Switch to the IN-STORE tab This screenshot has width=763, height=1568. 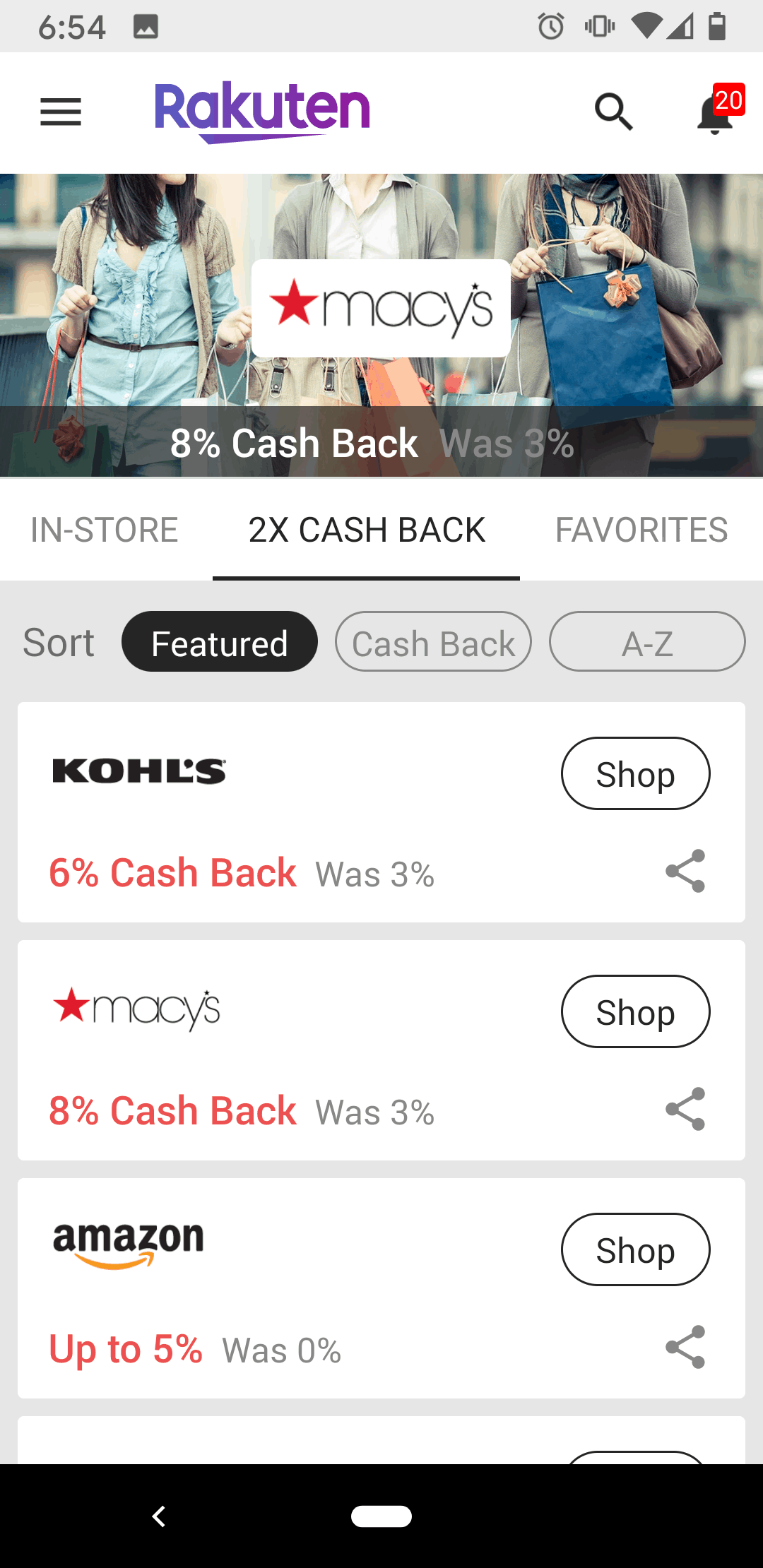(x=104, y=529)
